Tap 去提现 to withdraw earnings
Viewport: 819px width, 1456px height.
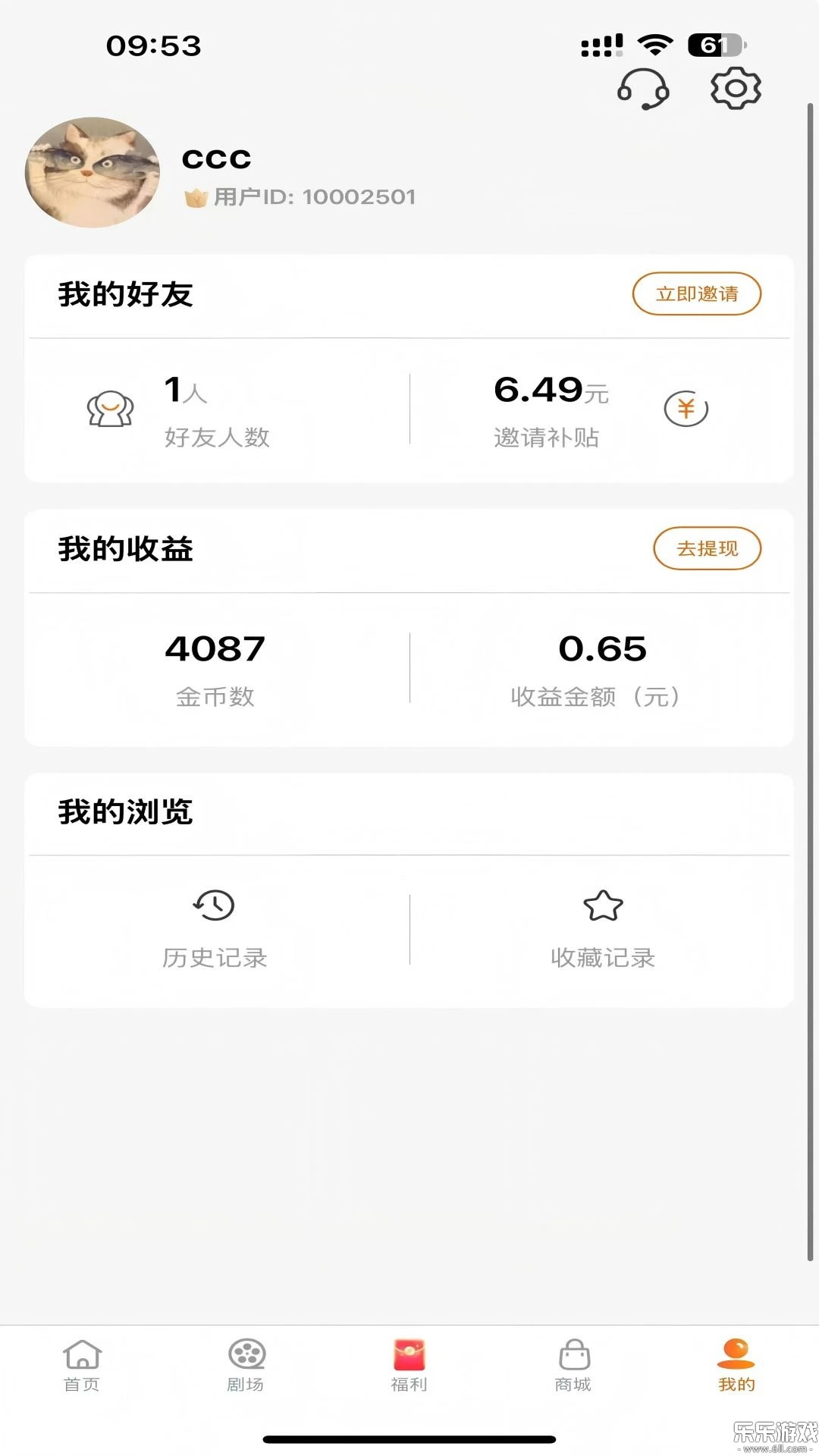pos(706,548)
